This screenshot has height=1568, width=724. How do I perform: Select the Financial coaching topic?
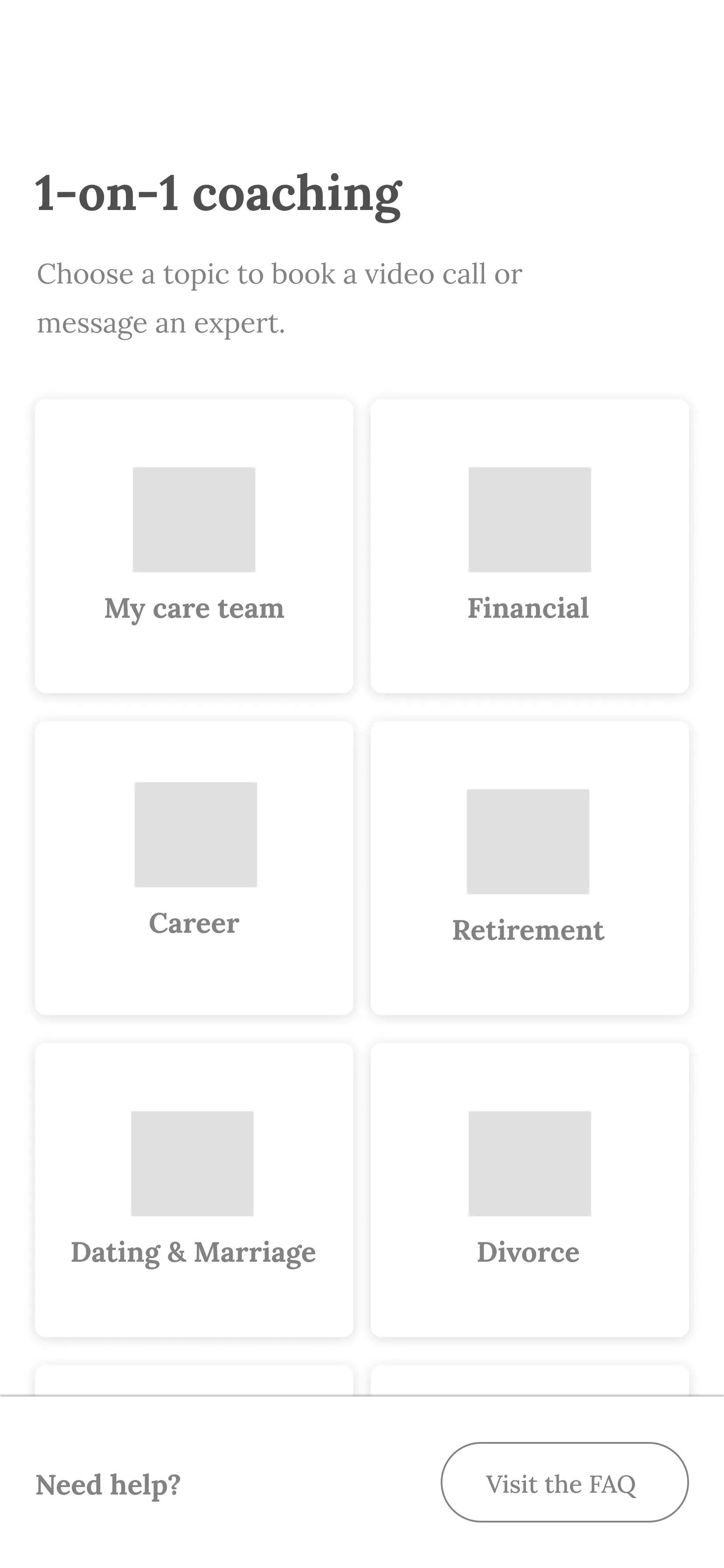(x=529, y=546)
